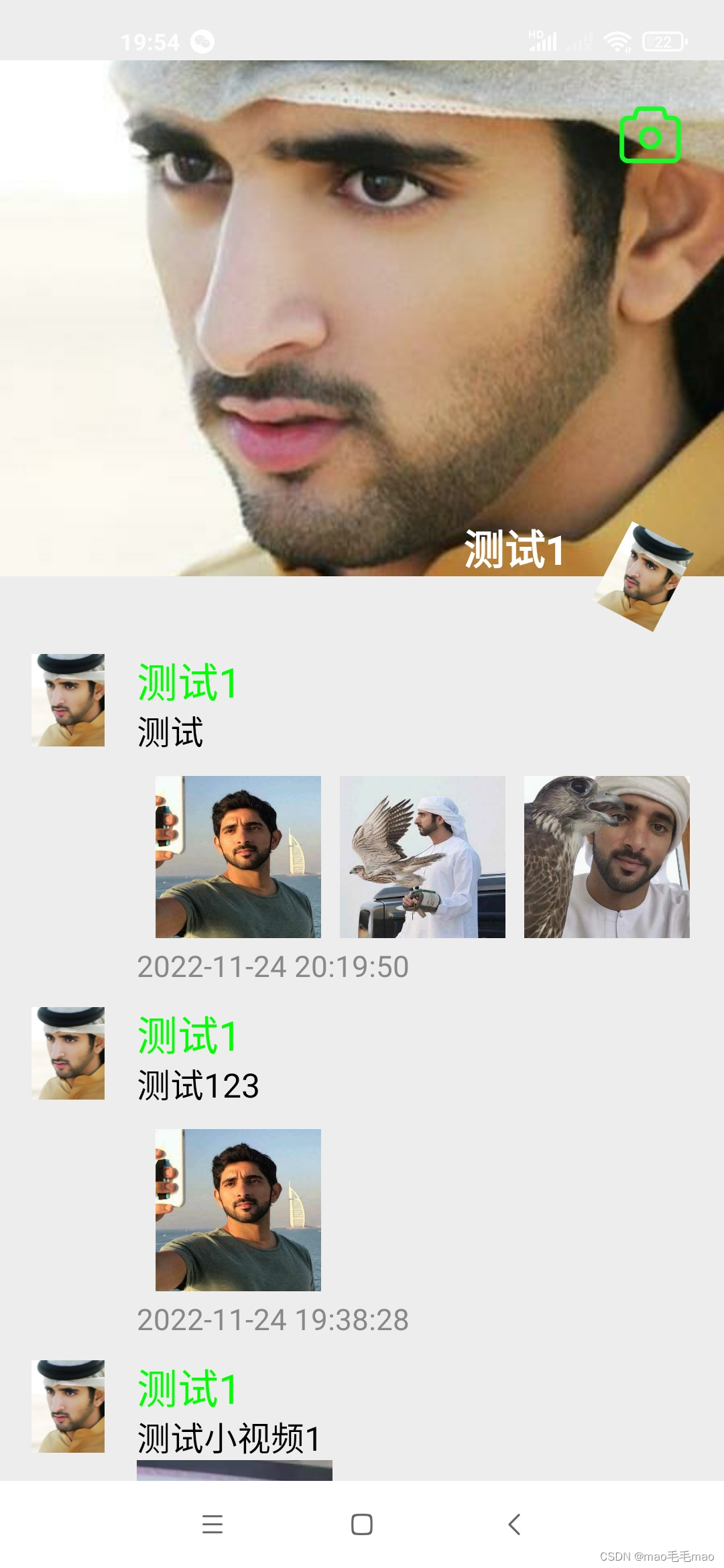This screenshot has height=1568, width=724.
Task: Open the third falcon close-up photo
Action: coord(606,856)
